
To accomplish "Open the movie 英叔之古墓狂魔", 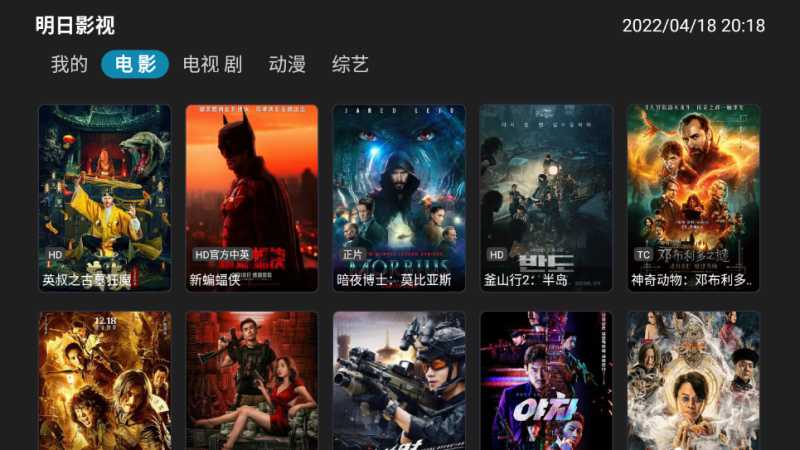I will [105, 197].
